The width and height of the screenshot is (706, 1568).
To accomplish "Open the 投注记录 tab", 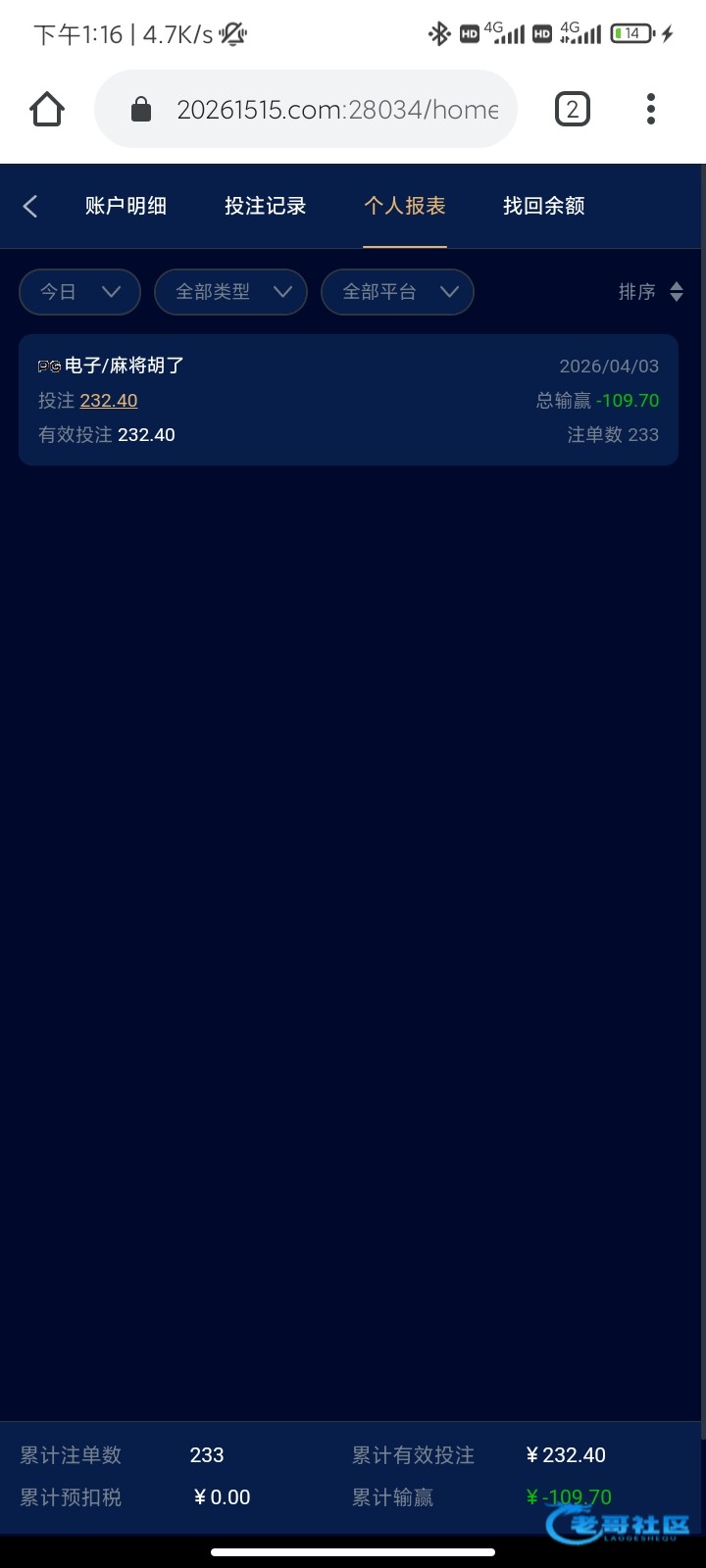I will point(265,206).
